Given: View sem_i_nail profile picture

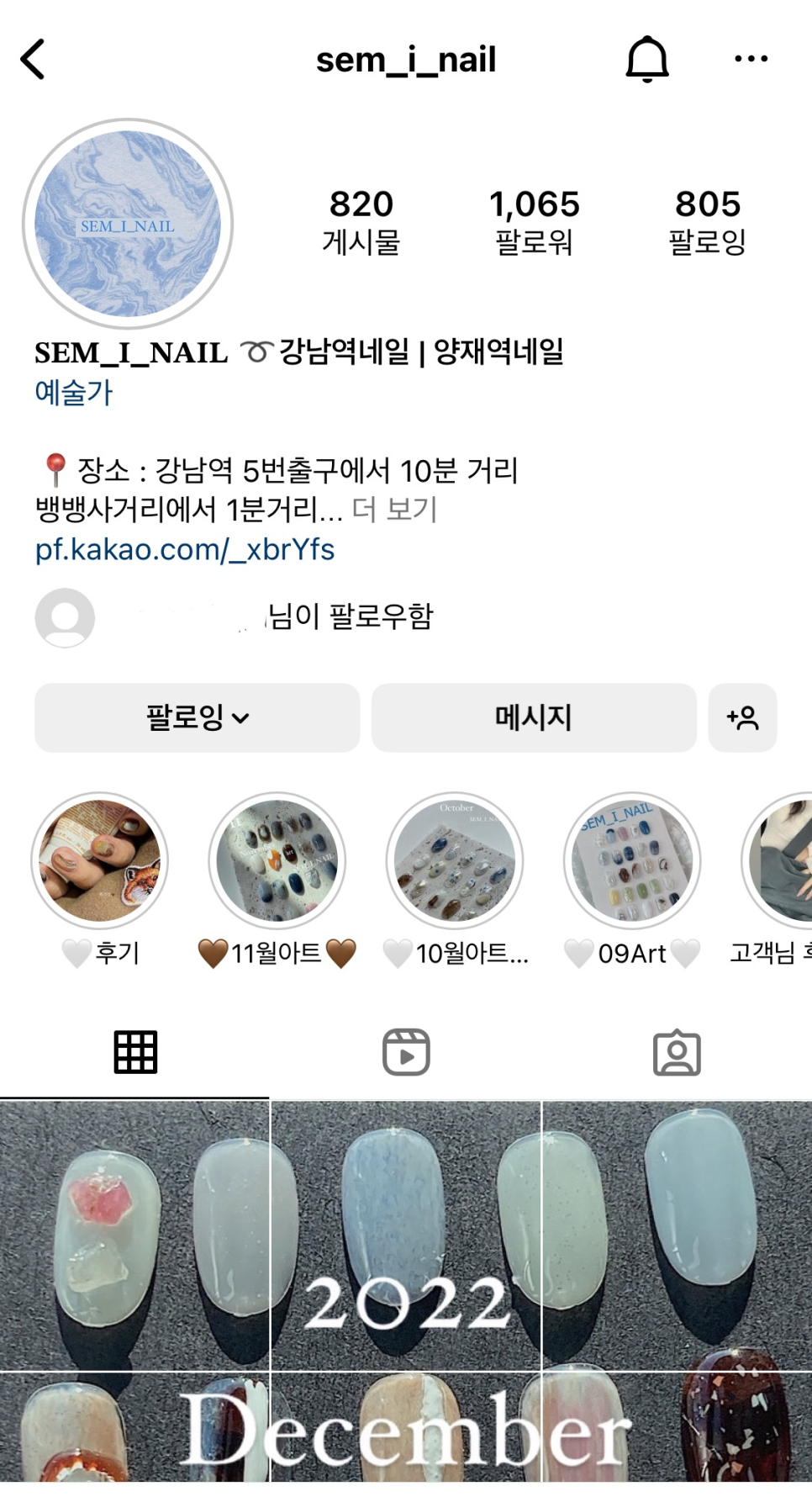Looking at the screenshot, I should pos(128,224).
